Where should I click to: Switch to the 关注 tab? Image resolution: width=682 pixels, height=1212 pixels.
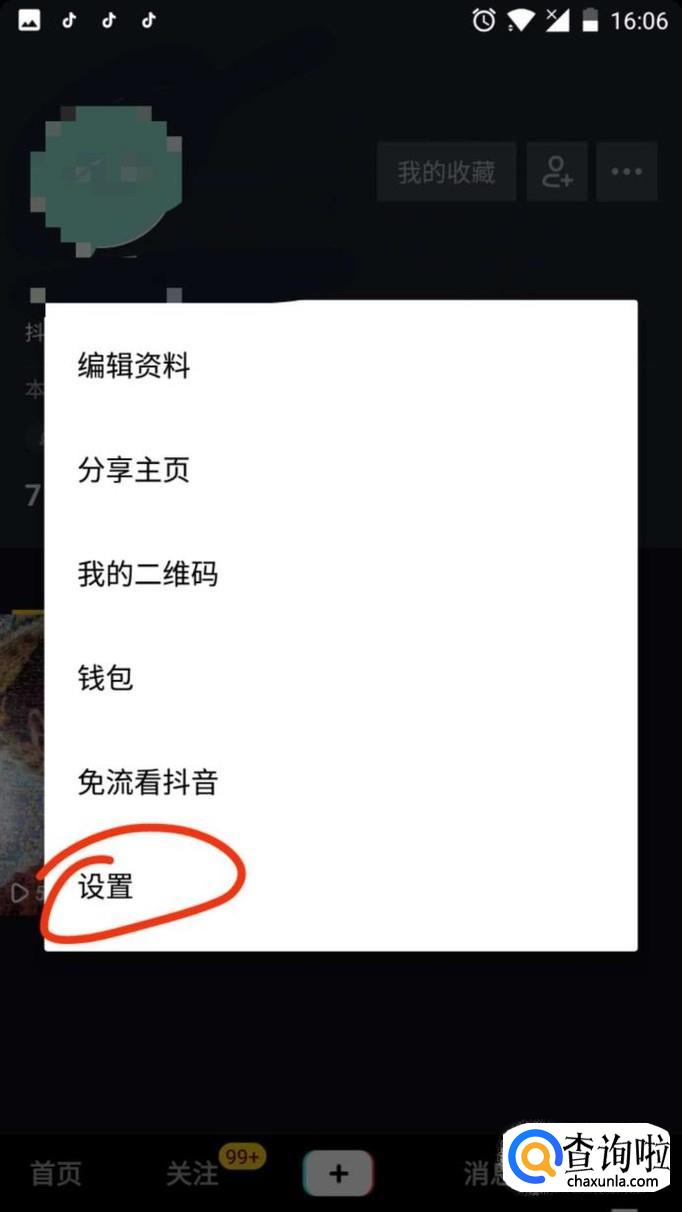(192, 1173)
